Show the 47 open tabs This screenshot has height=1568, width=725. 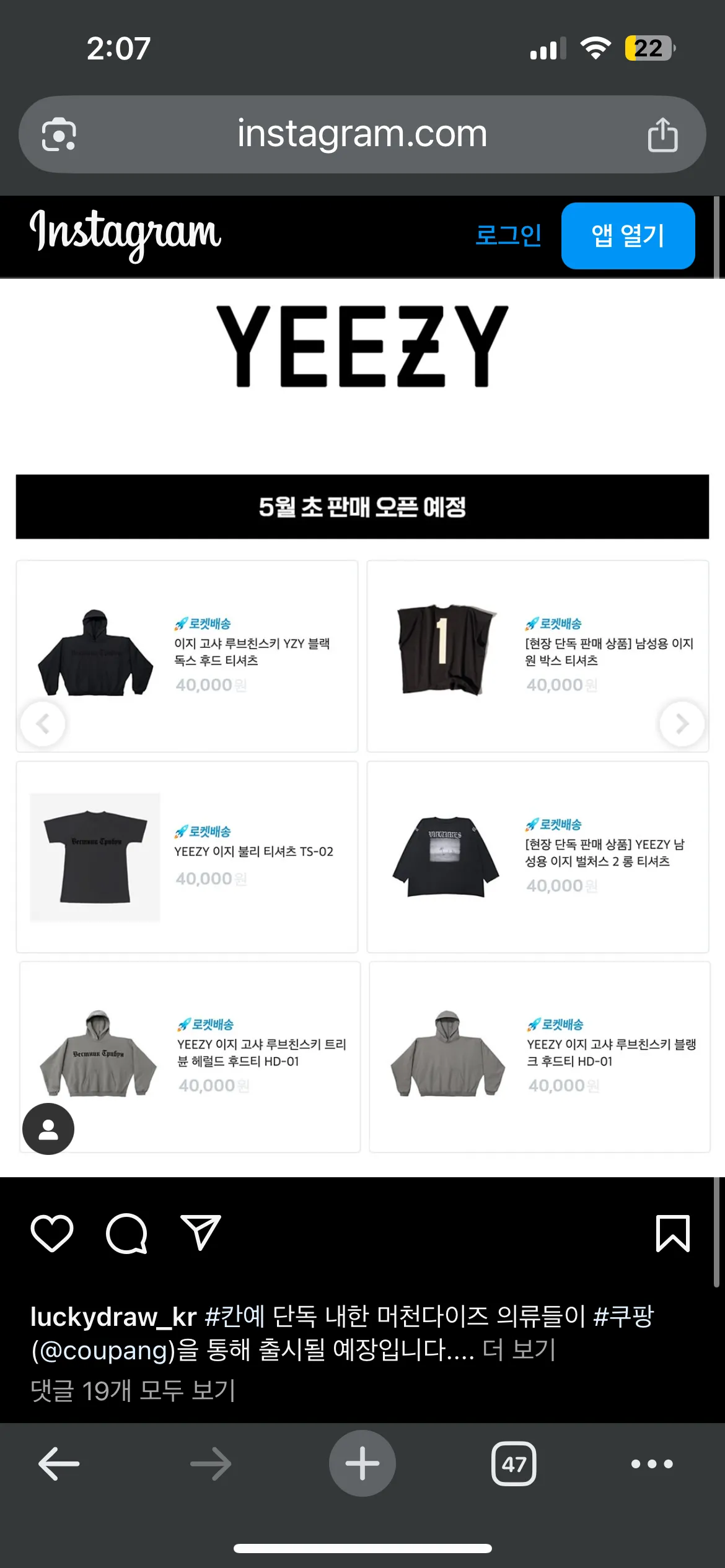click(x=514, y=1464)
